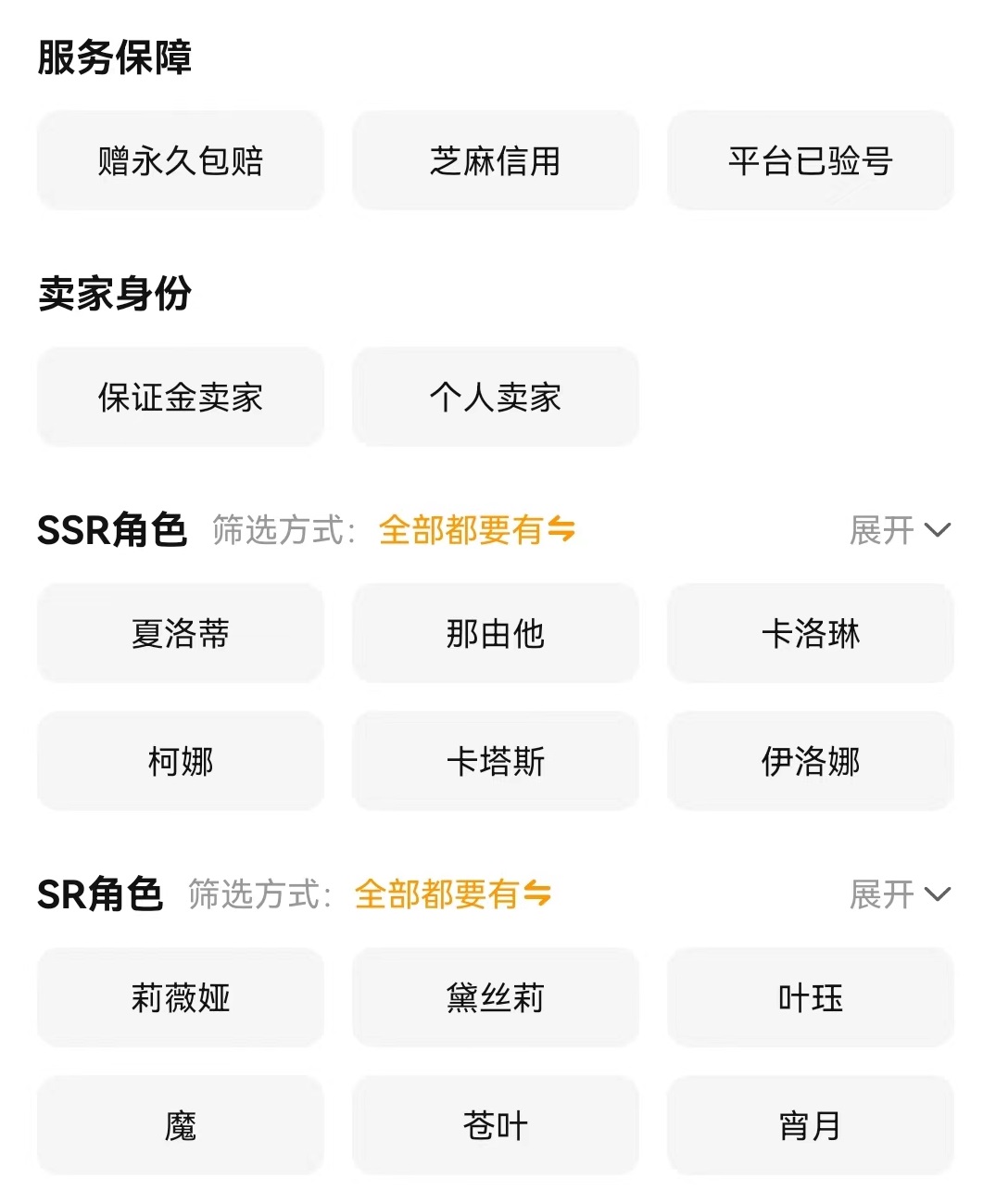Image resolution: width=996 pixels, height=1204 pixels.
Task: Select the 黛丝莉 chip
Action: pyautogui.click(x=496, y=998)
